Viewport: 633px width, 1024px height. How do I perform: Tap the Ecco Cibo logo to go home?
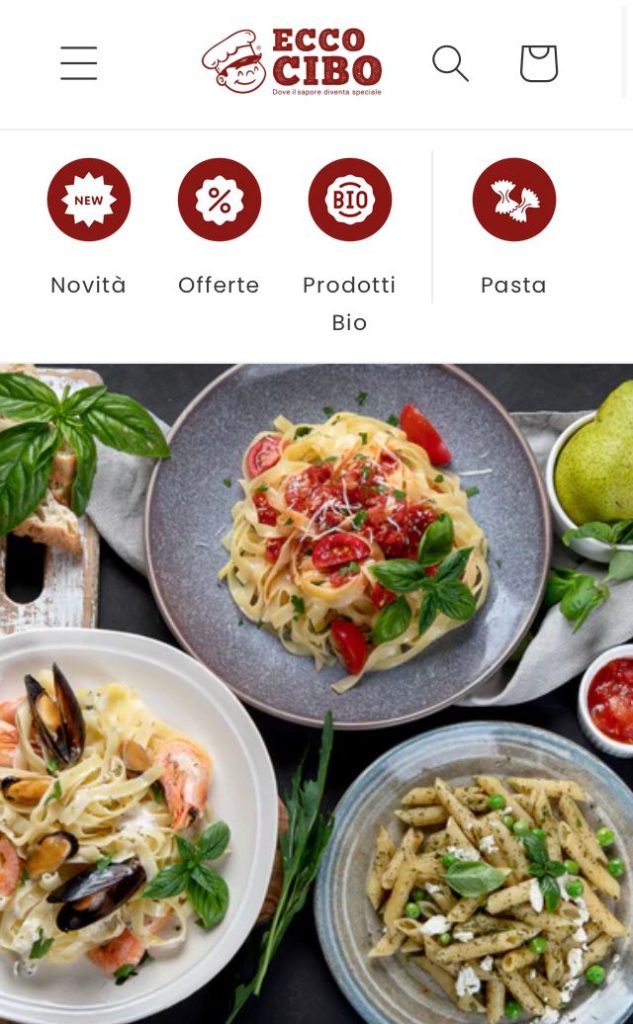coord(291,62)
